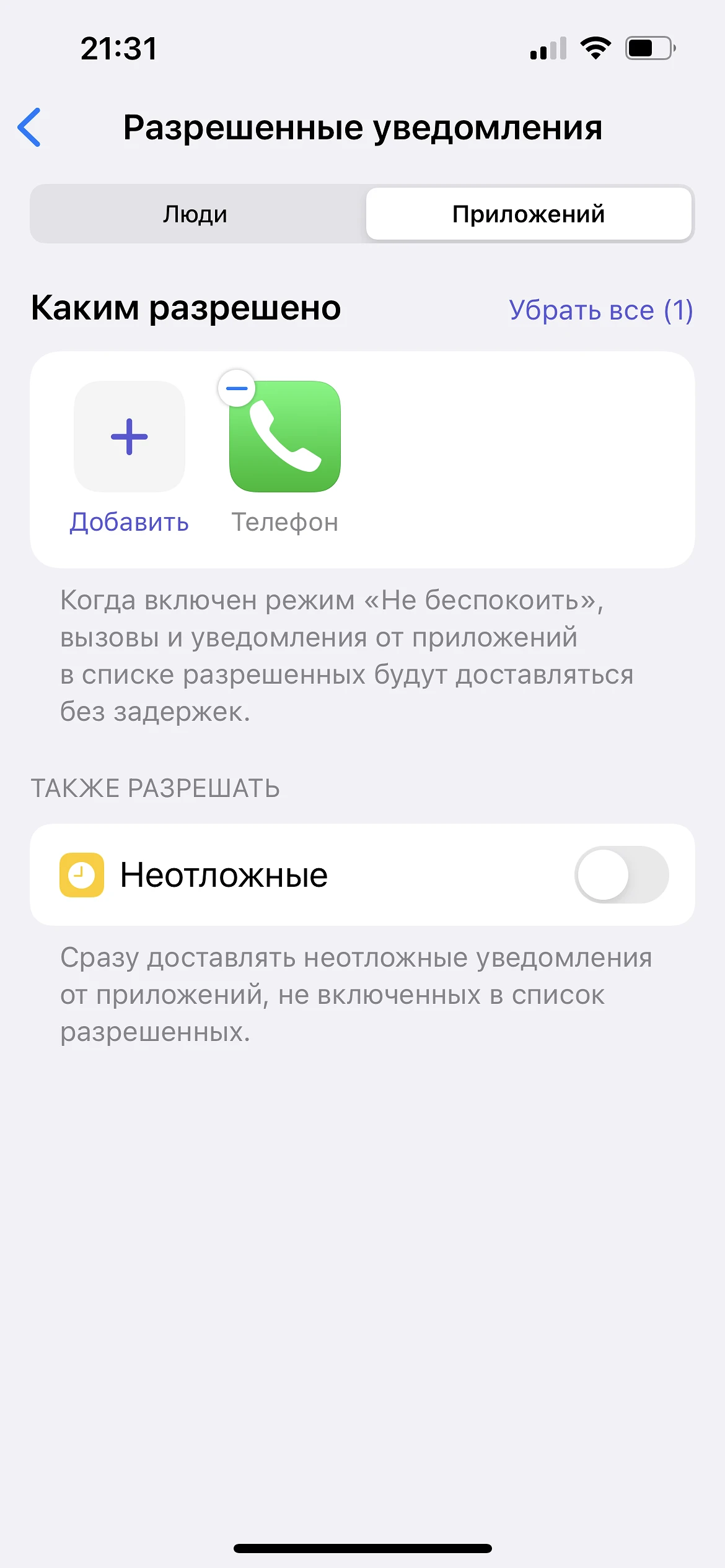Remove Телефон using the minus badge
The image size is (725, 1568).
point(237,389)
